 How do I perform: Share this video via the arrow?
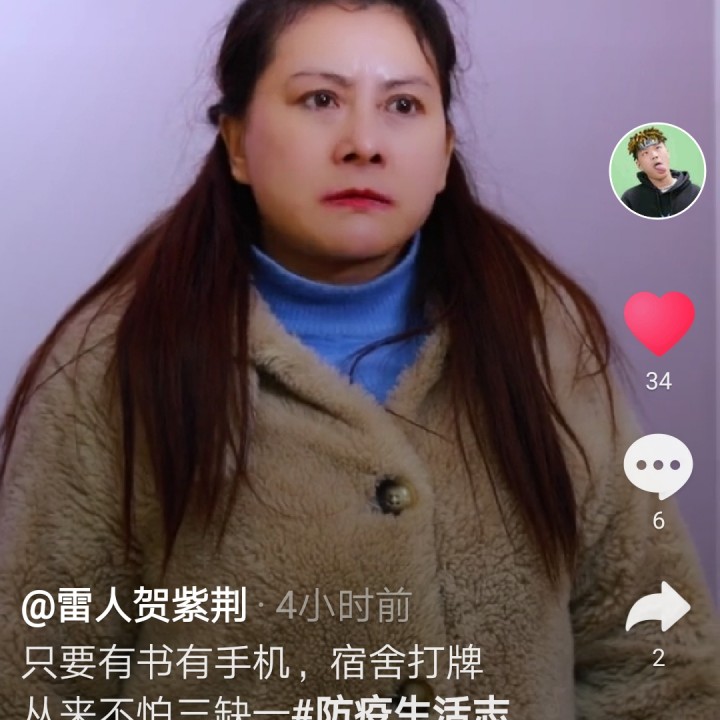click(658, 607)
